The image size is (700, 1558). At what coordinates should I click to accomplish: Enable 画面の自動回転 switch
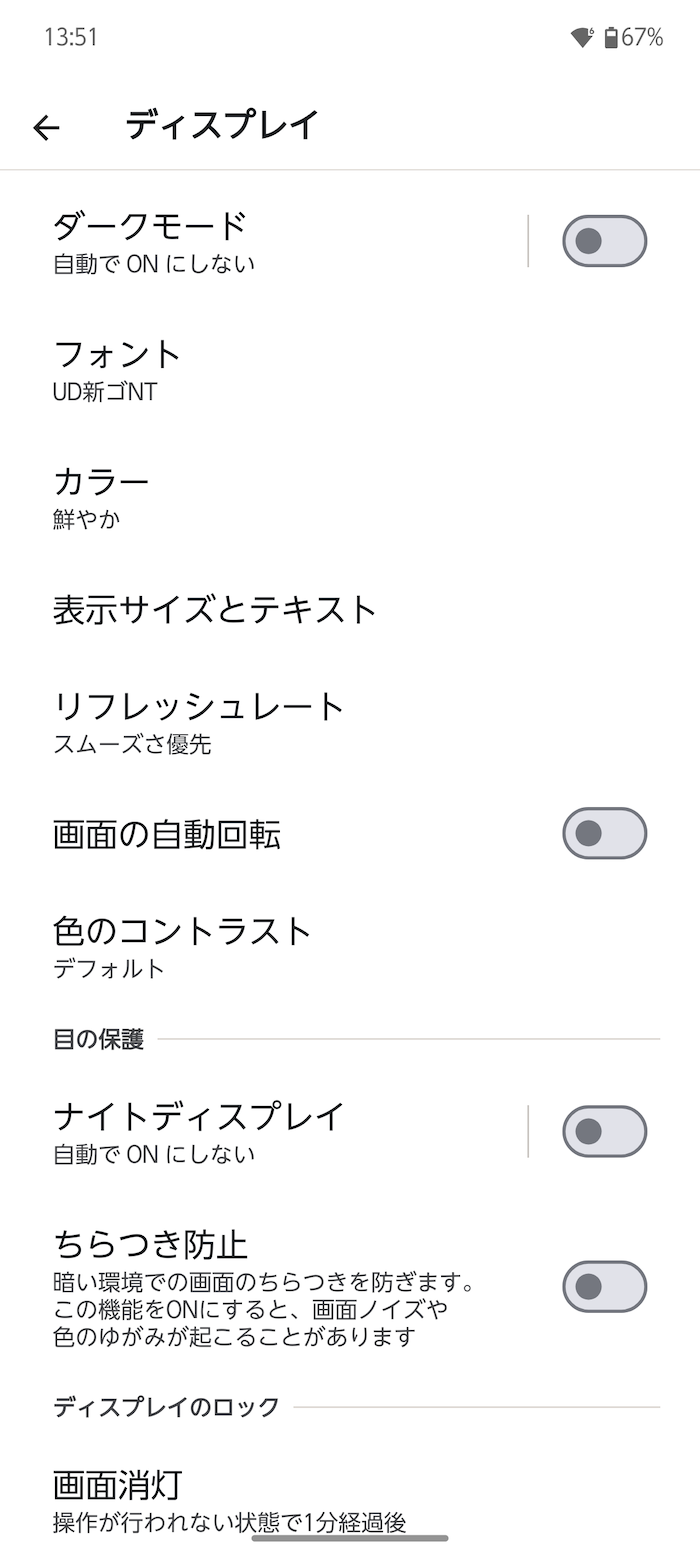tap(604, 833)
